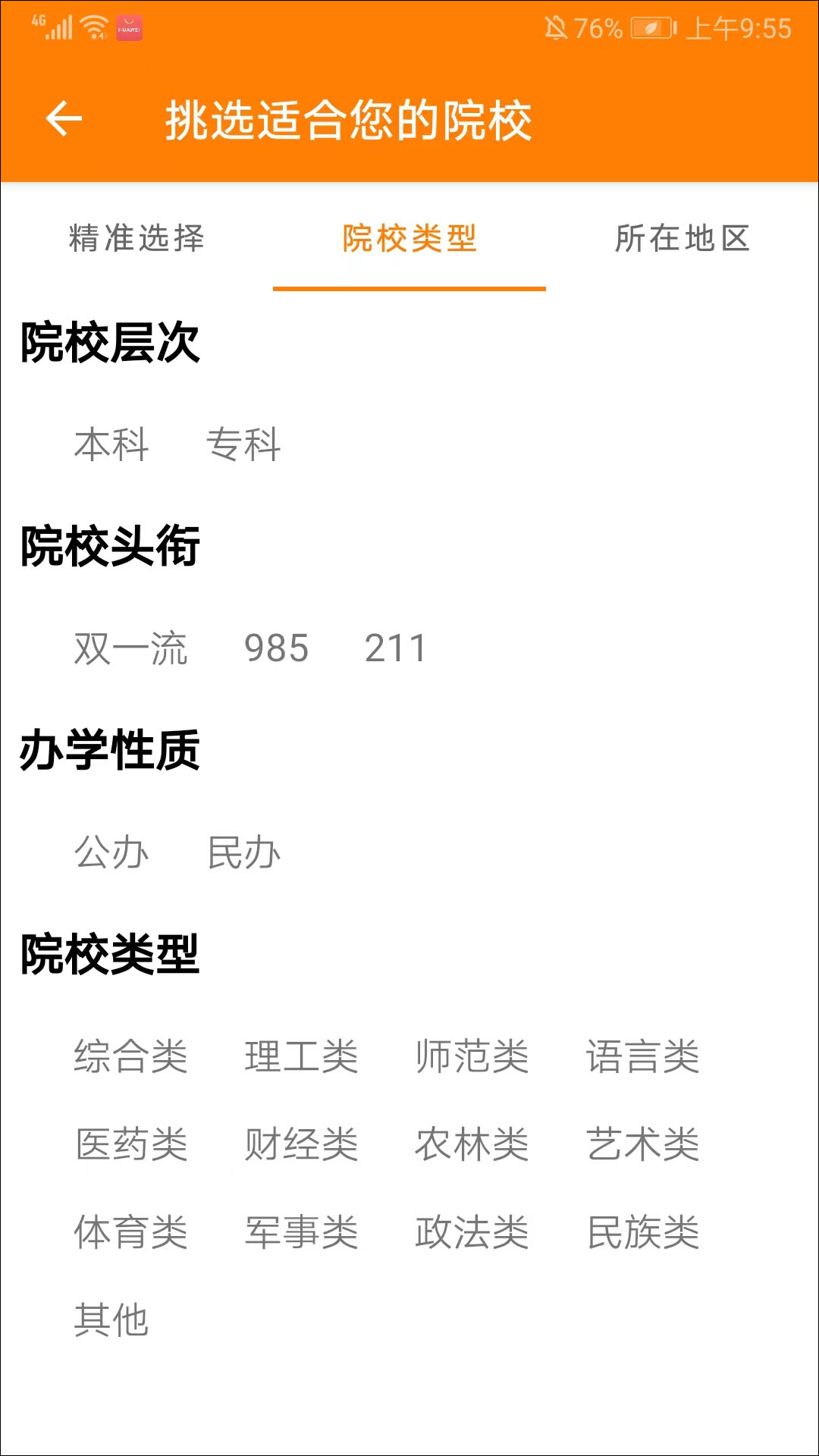Filter by 财经类 schools
This screenshot has height=1456, width=819.
click(301, 1144)
